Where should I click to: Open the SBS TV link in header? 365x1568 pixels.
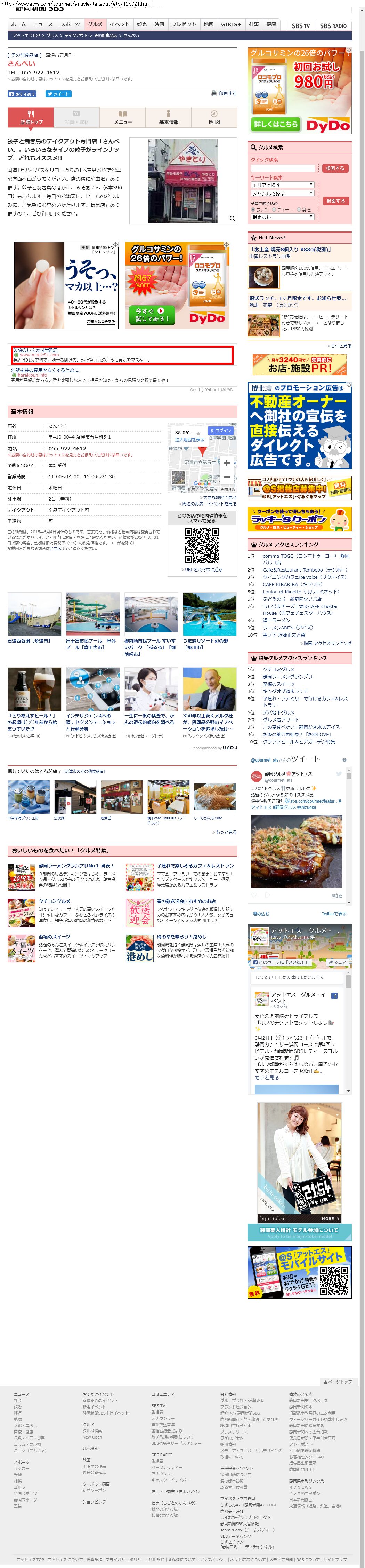point(300,25)
